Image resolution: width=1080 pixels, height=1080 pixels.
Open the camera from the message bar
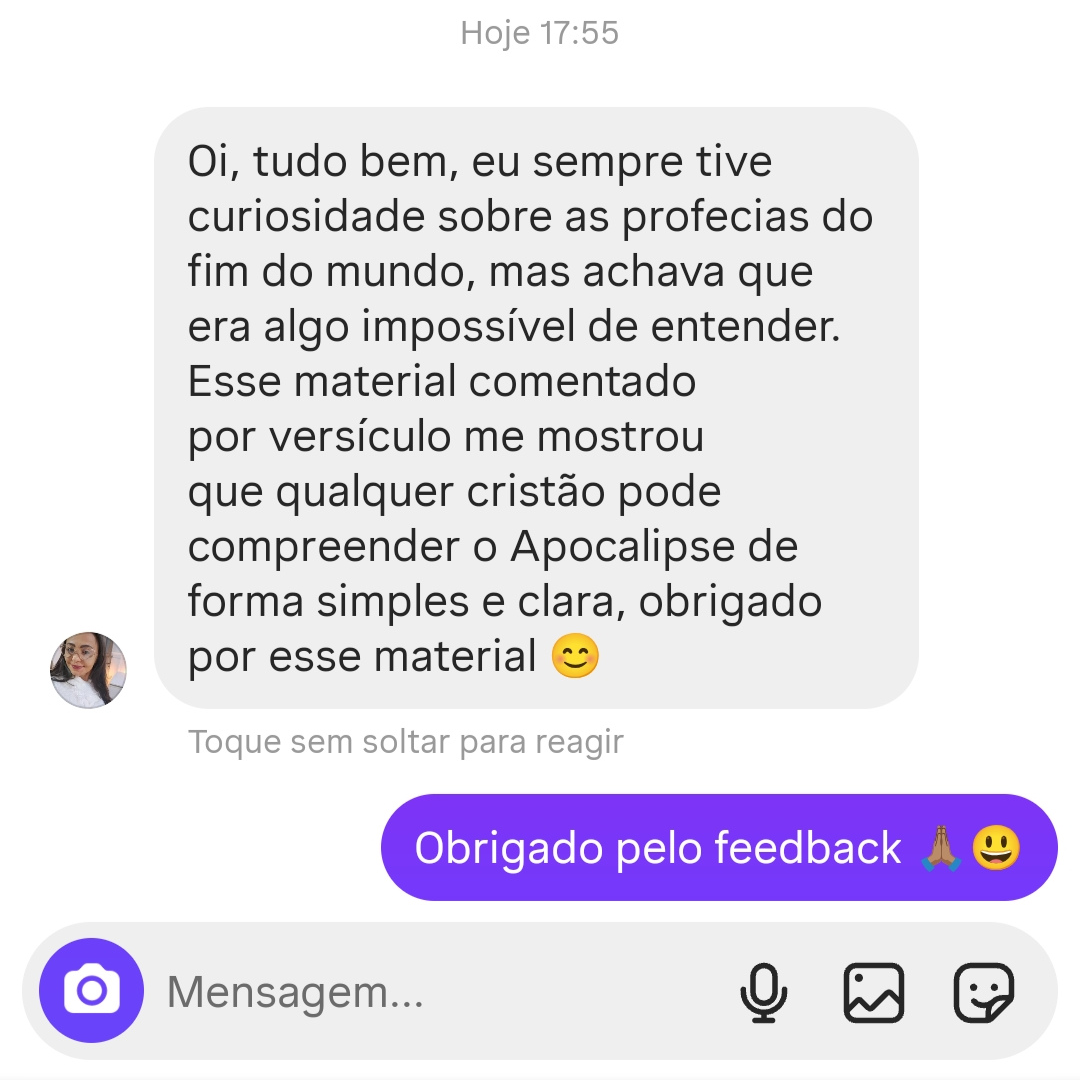pyautogui.click(x=91, y=991)
